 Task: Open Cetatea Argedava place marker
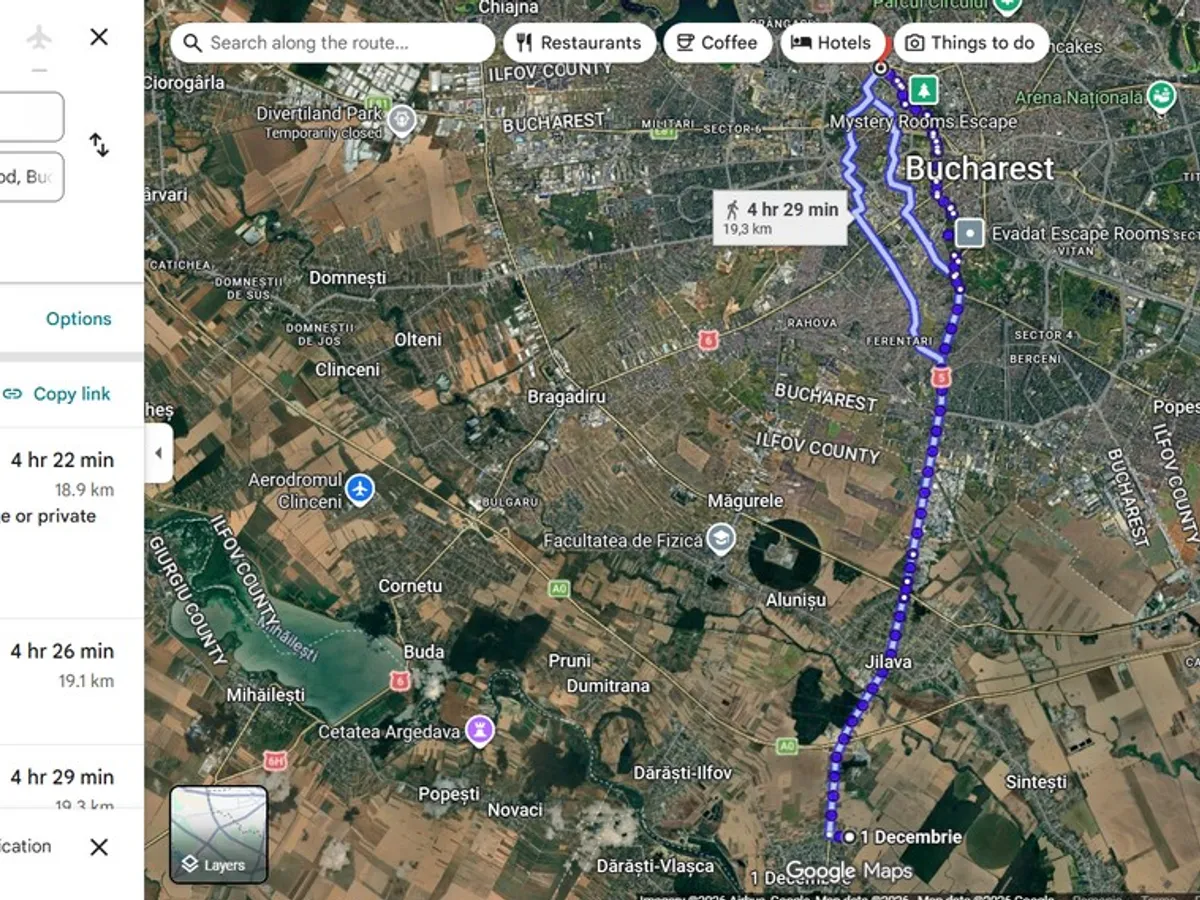click(481, 730)
